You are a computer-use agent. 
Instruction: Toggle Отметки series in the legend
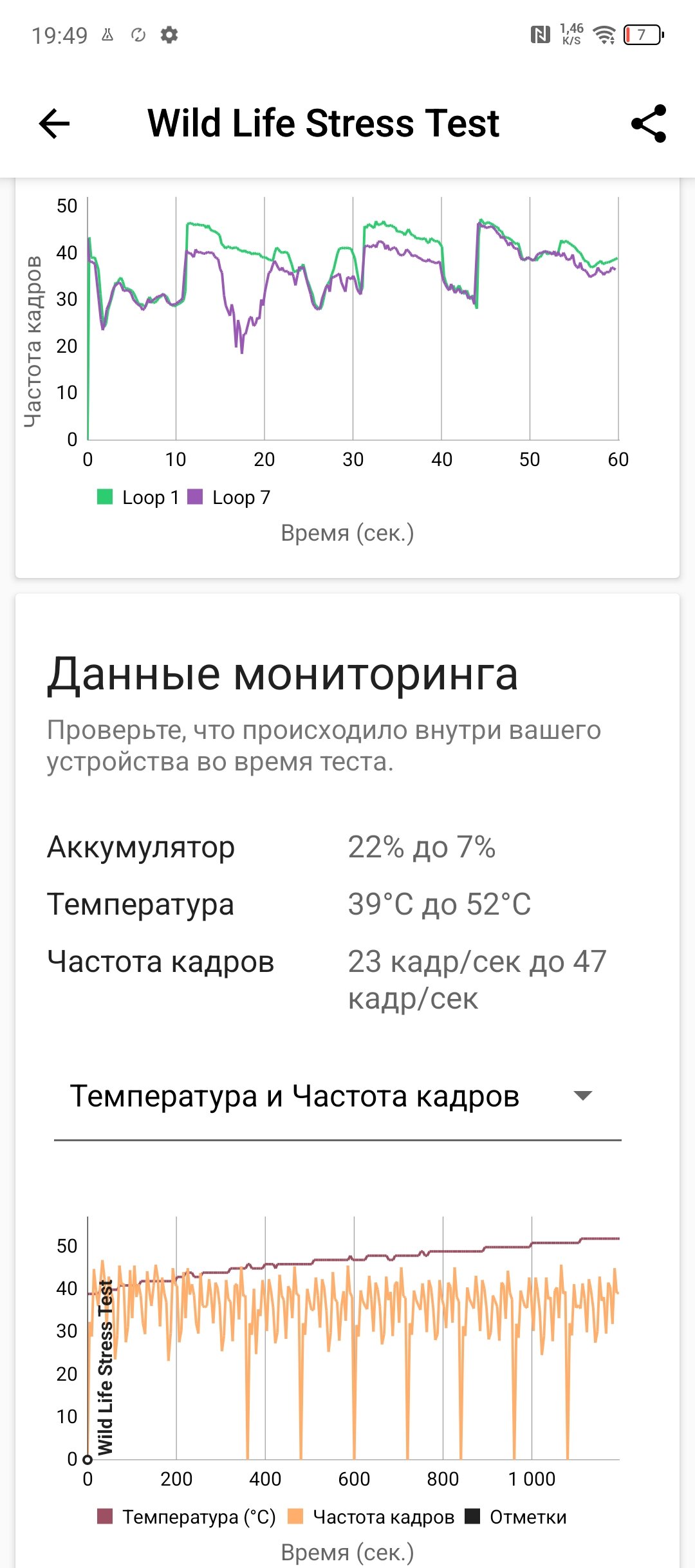(x=516, y=1517)
